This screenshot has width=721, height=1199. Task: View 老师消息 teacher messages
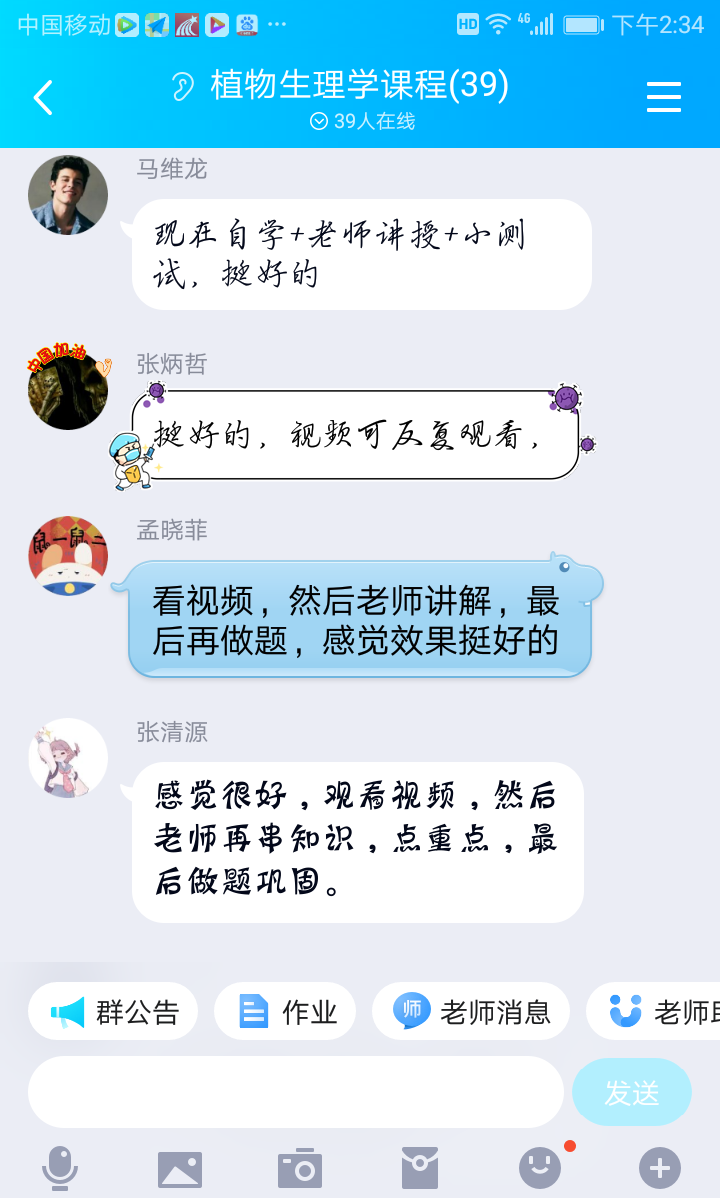[x=471, y=1012]
